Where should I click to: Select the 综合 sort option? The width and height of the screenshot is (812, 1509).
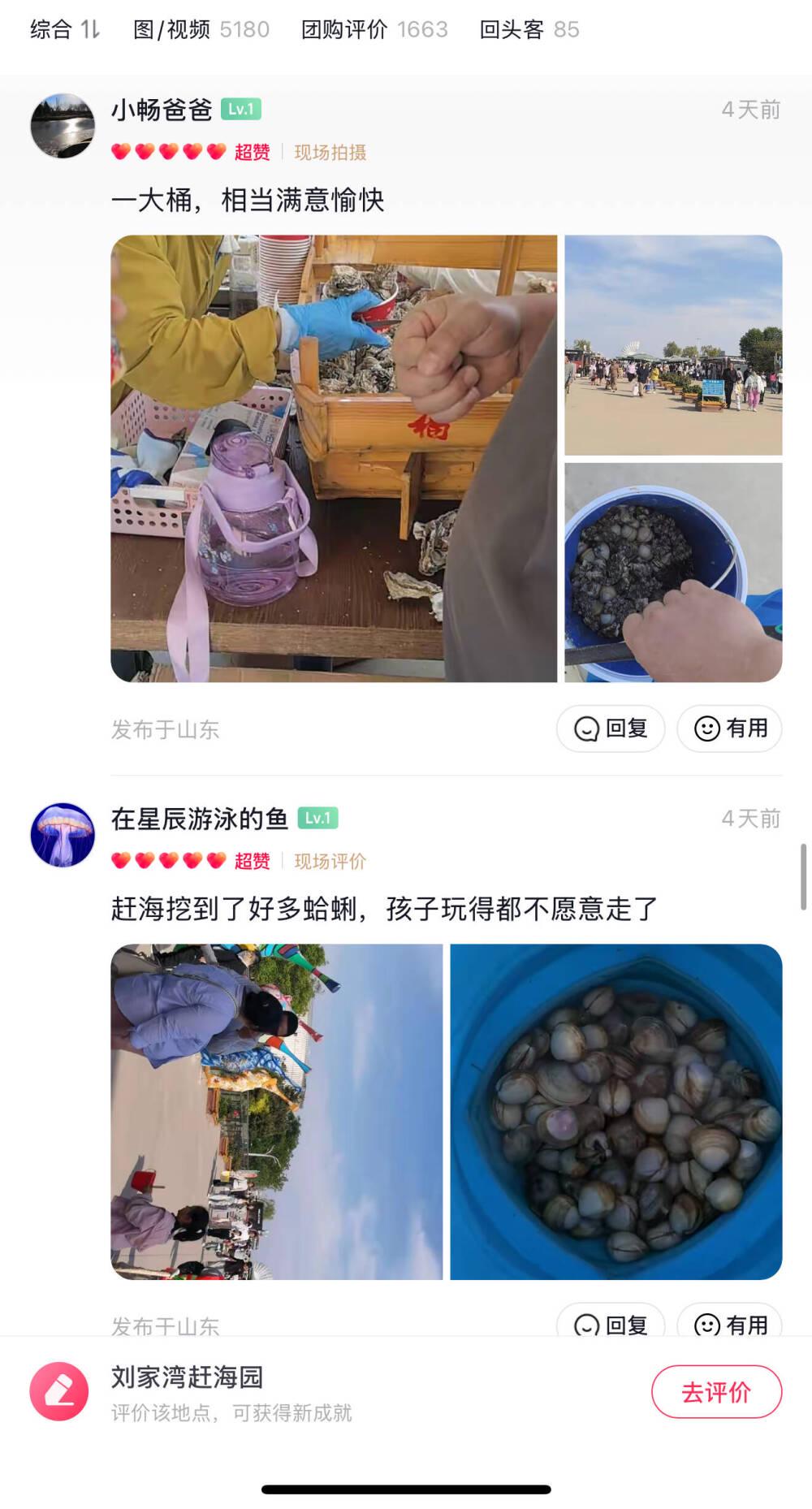(64, 30)
